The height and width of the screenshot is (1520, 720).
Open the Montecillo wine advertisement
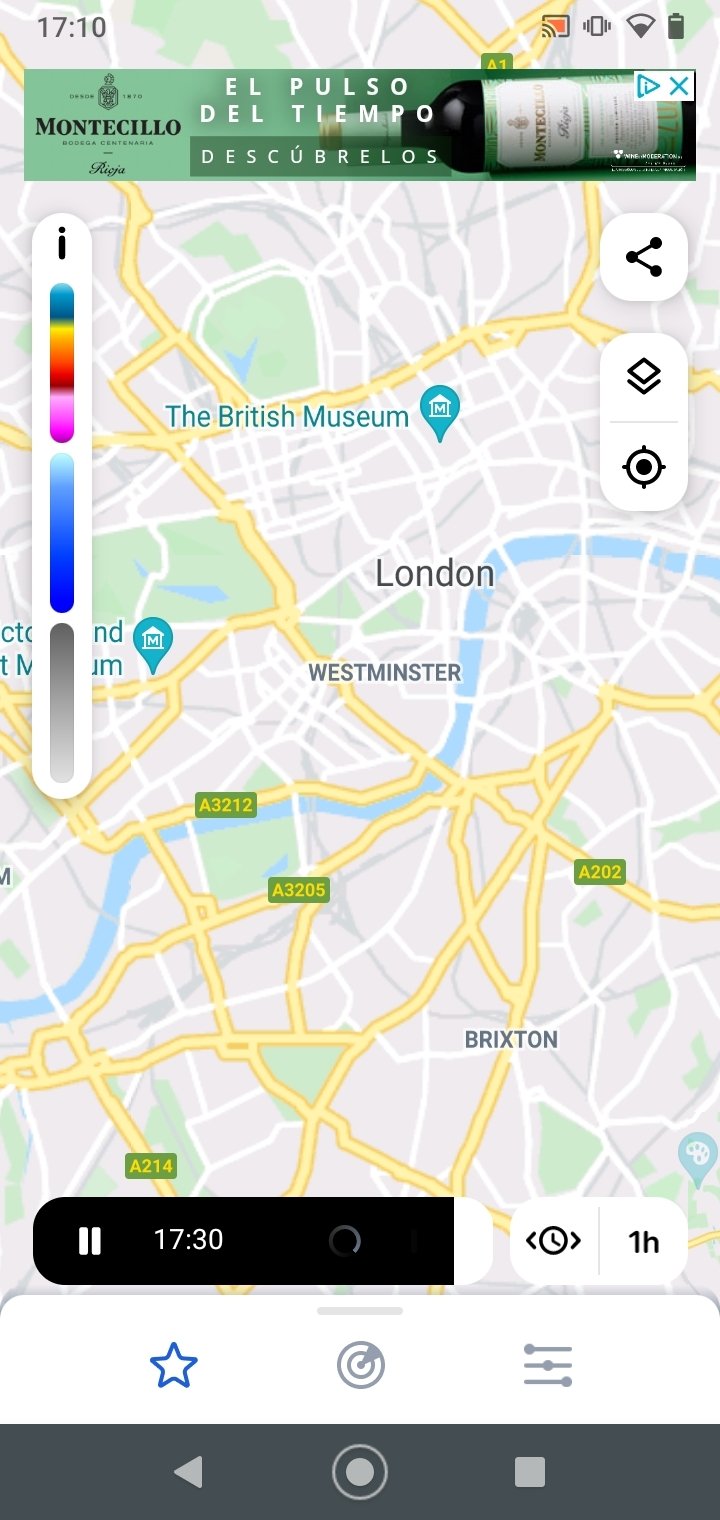[x=330, y=125]
